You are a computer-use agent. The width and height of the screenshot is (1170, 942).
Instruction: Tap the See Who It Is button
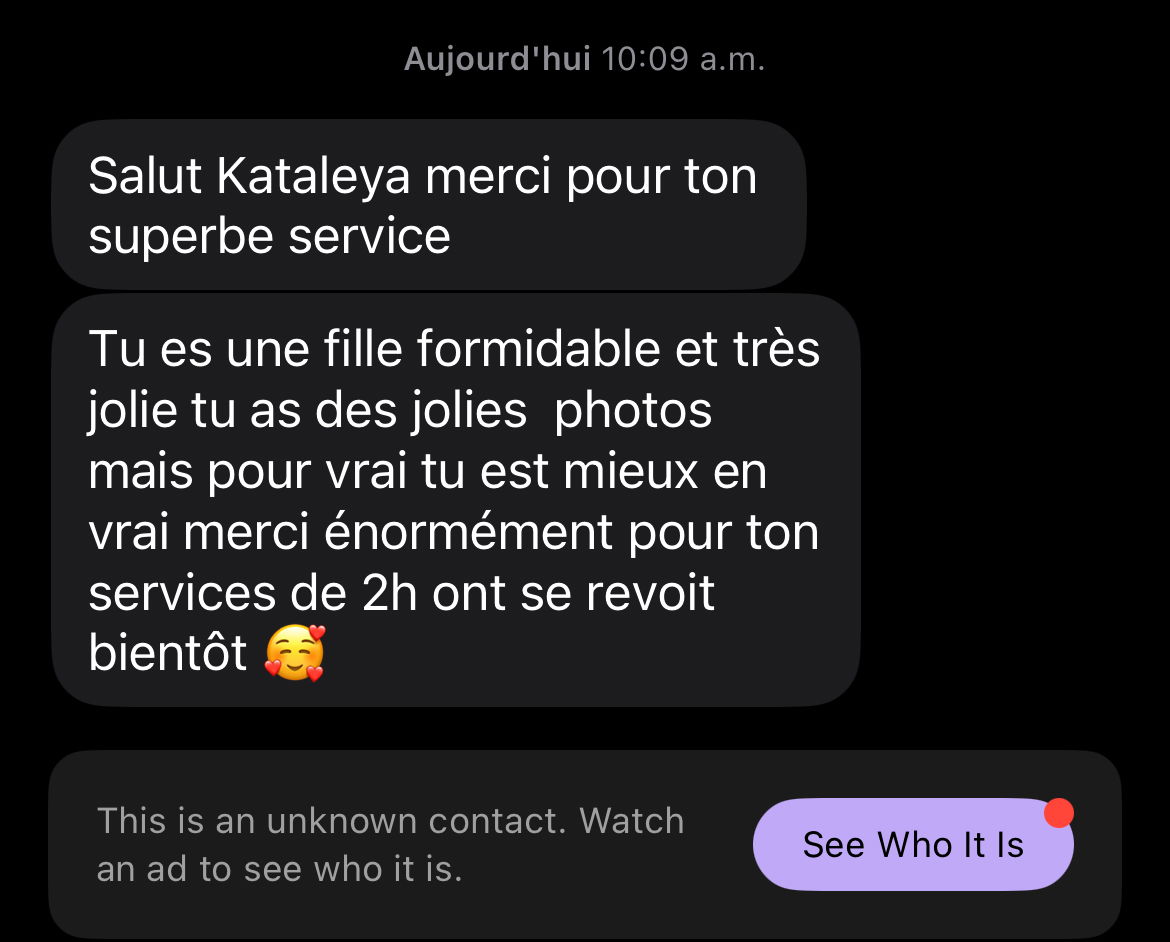click(x=912, y=845)
